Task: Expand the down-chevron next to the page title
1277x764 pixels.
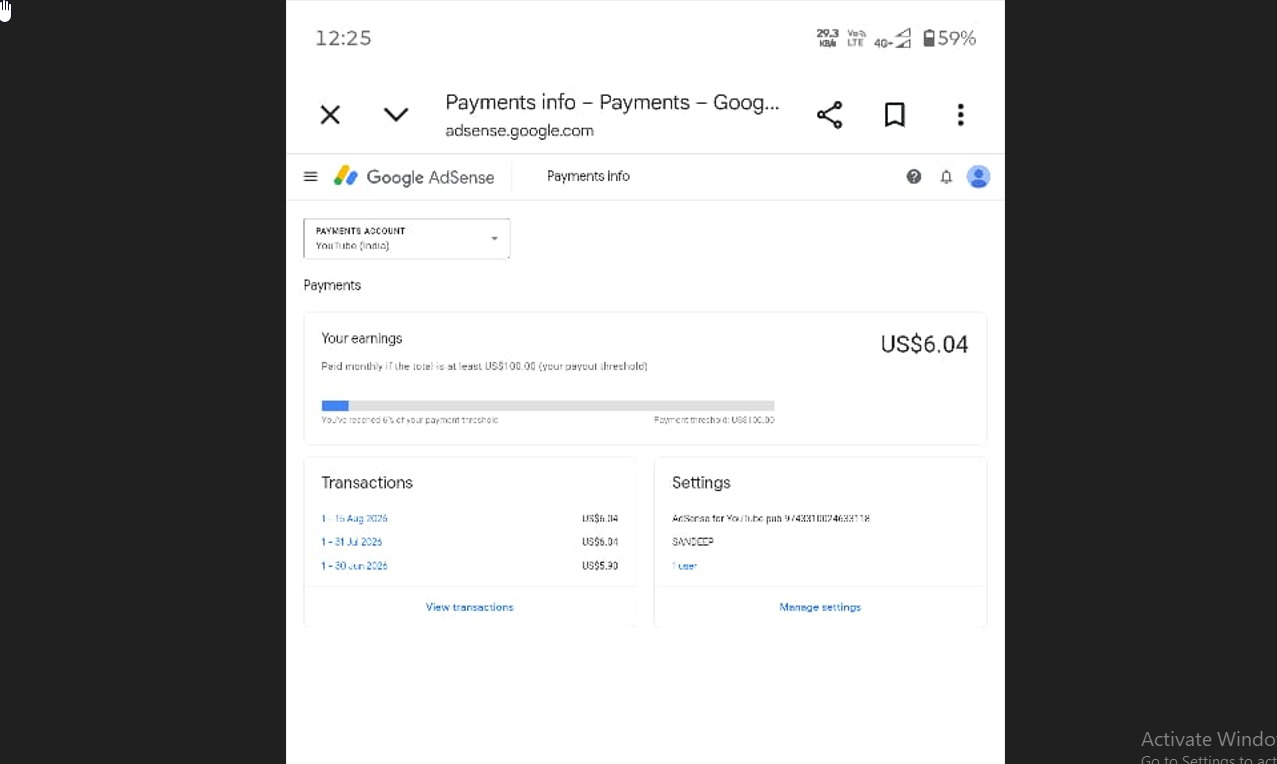Action: coord(396,115)
